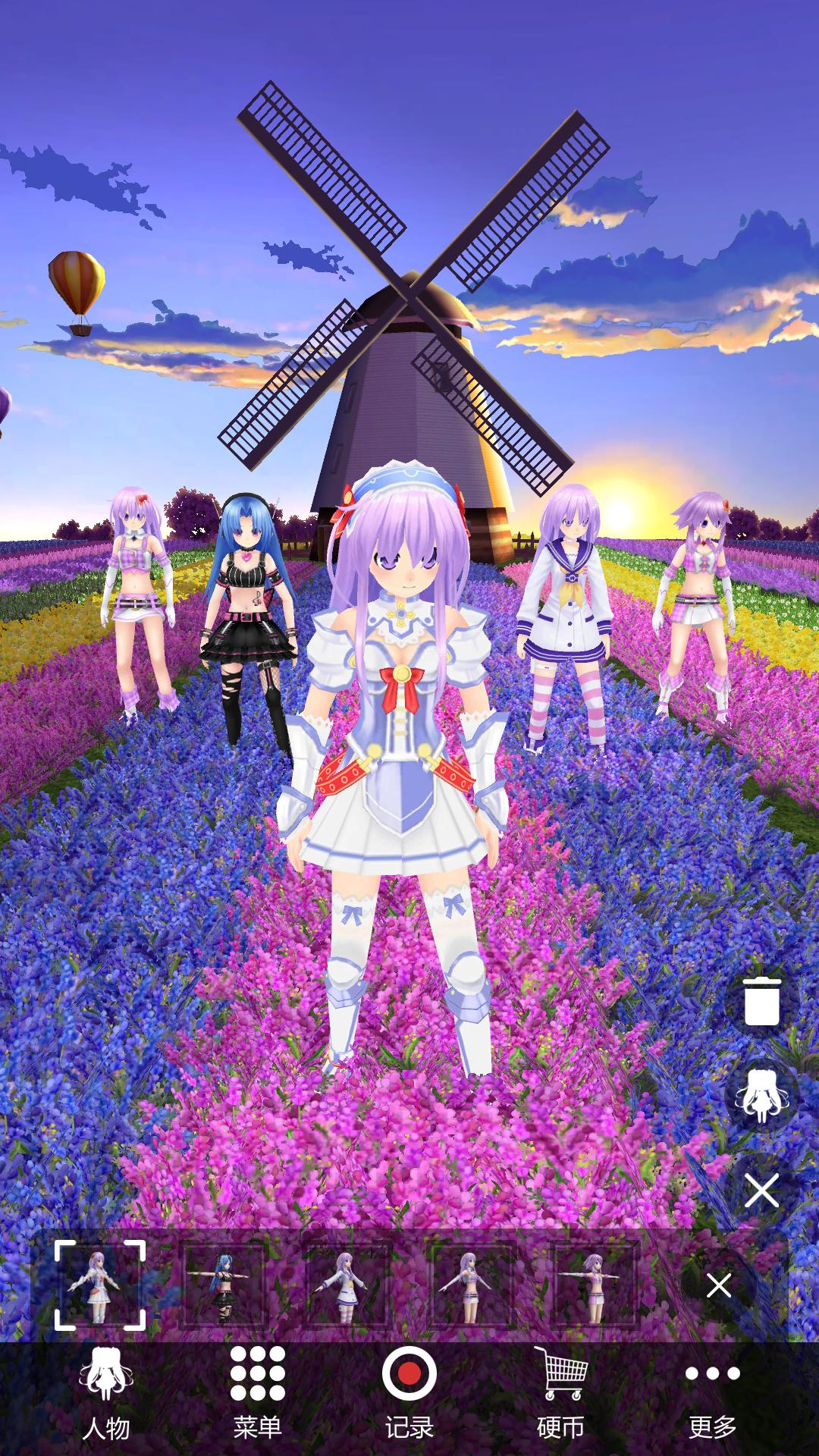Tap the character model icon above the X
Screen dimensions: 819x1456
point(761,1096)
